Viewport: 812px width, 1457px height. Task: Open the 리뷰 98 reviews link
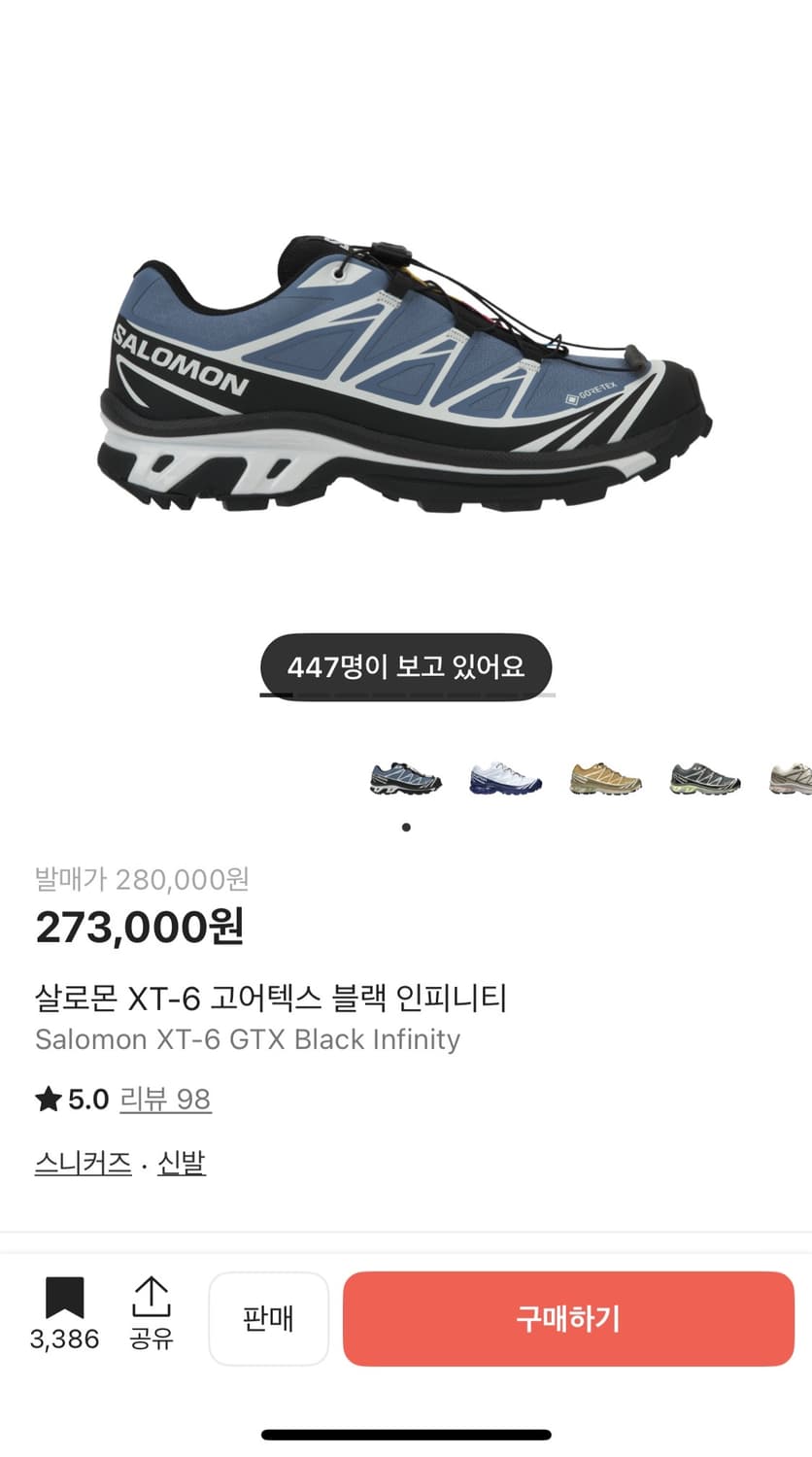click(x=165, y=1099)
